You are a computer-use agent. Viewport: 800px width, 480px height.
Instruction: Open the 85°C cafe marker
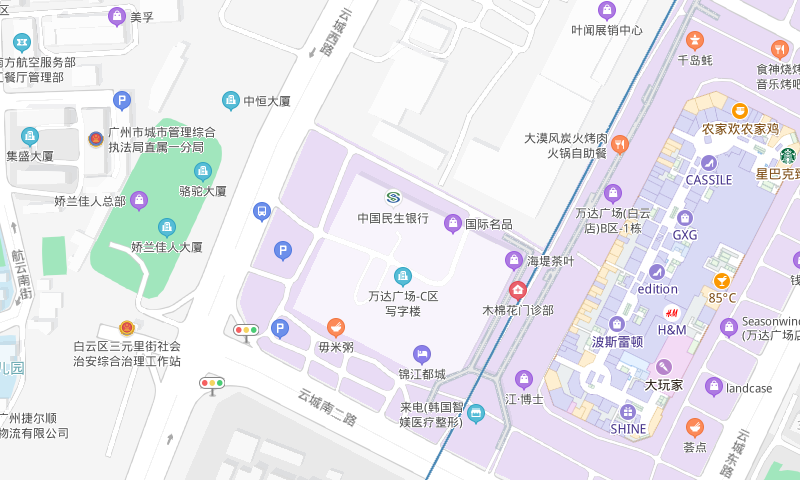coord(722,279)
